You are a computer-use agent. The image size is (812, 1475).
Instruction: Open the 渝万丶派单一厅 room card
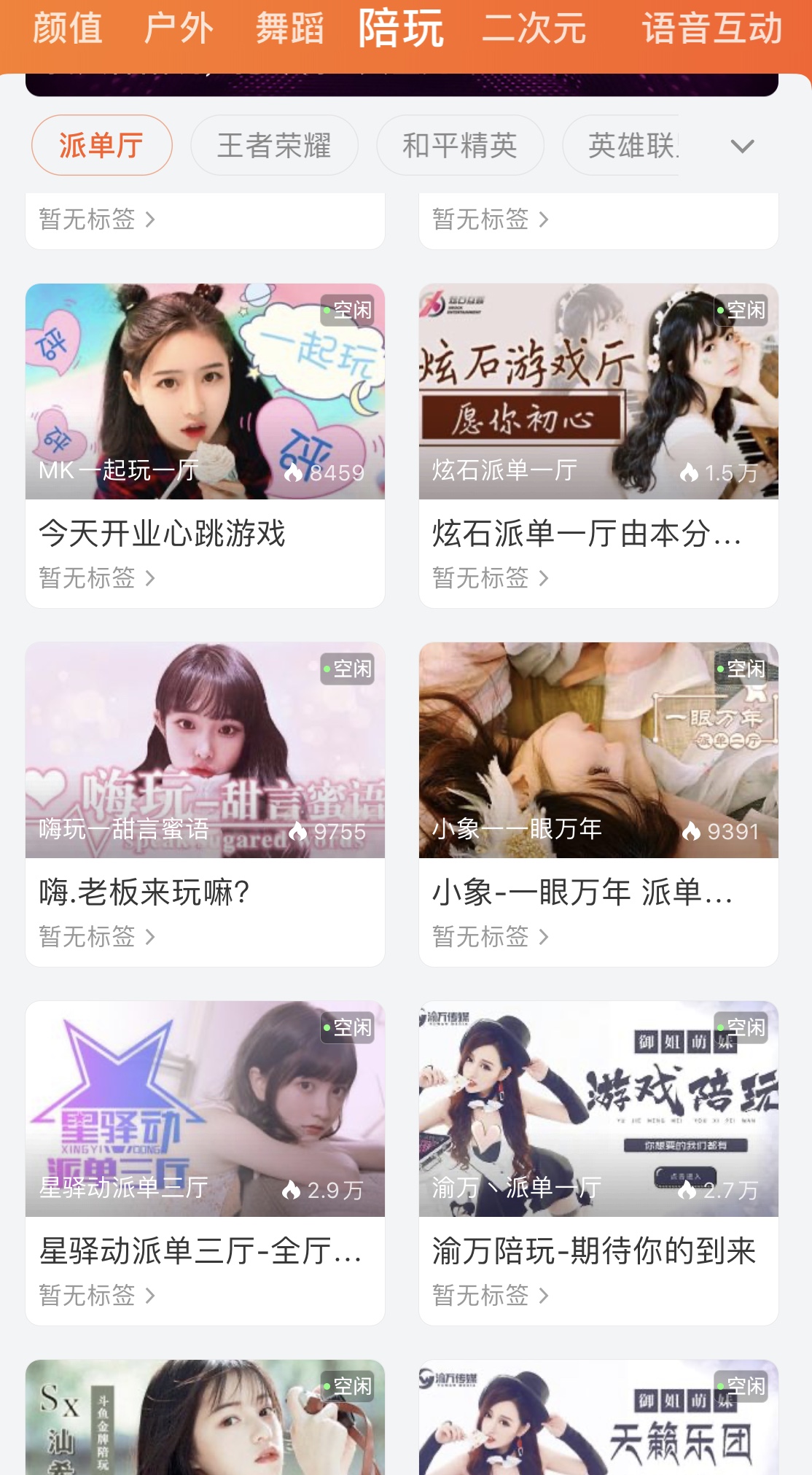[x=598, y=1109]
